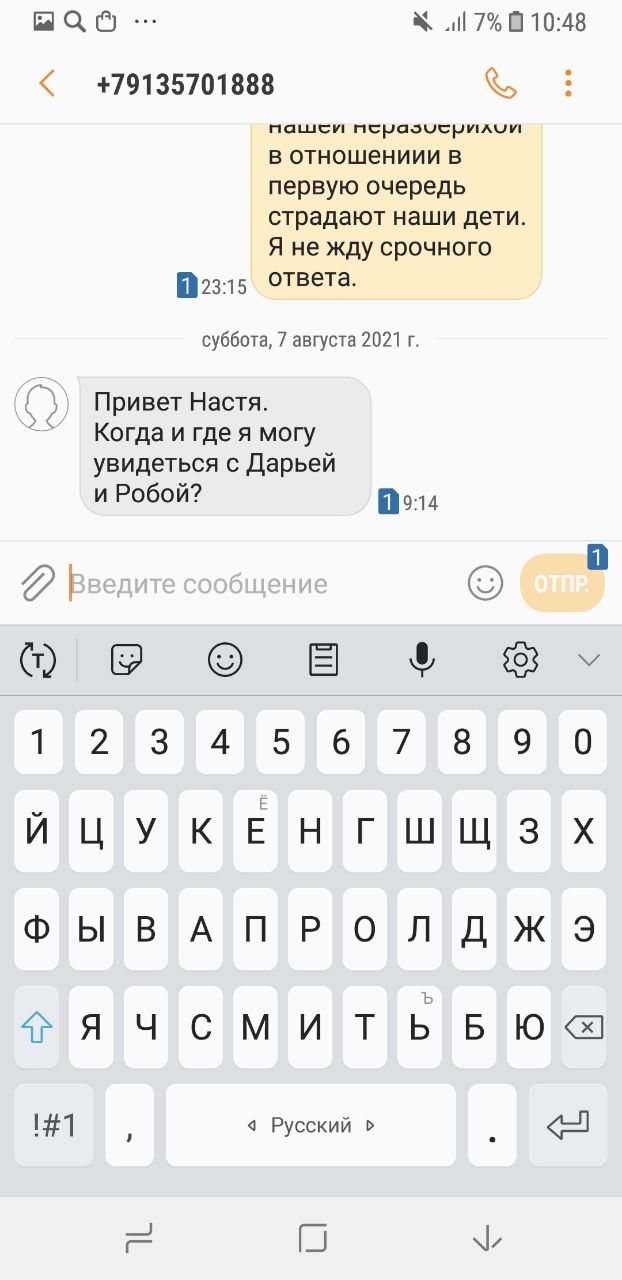Tap the Русский space bar

(310, 1125)
